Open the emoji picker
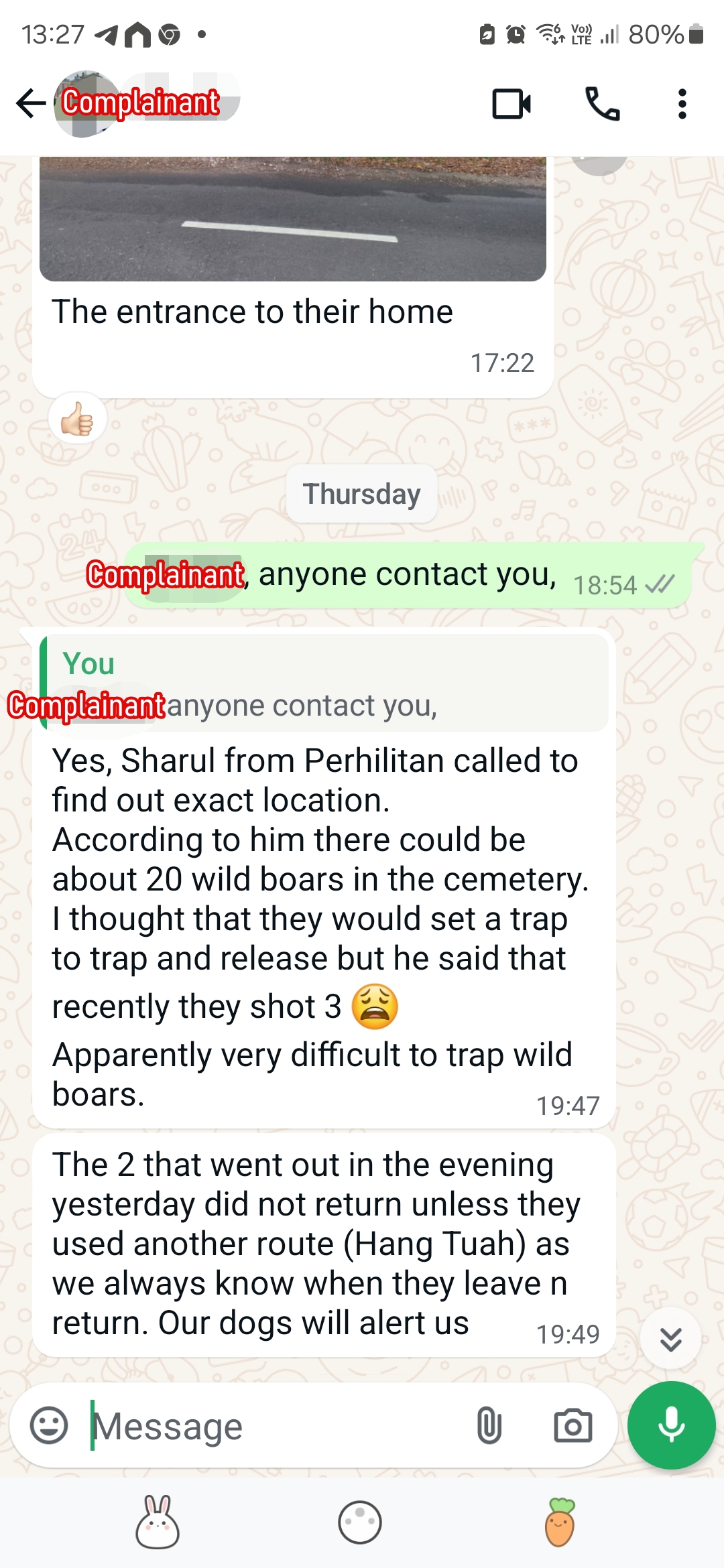 [x=49, y=1425]
